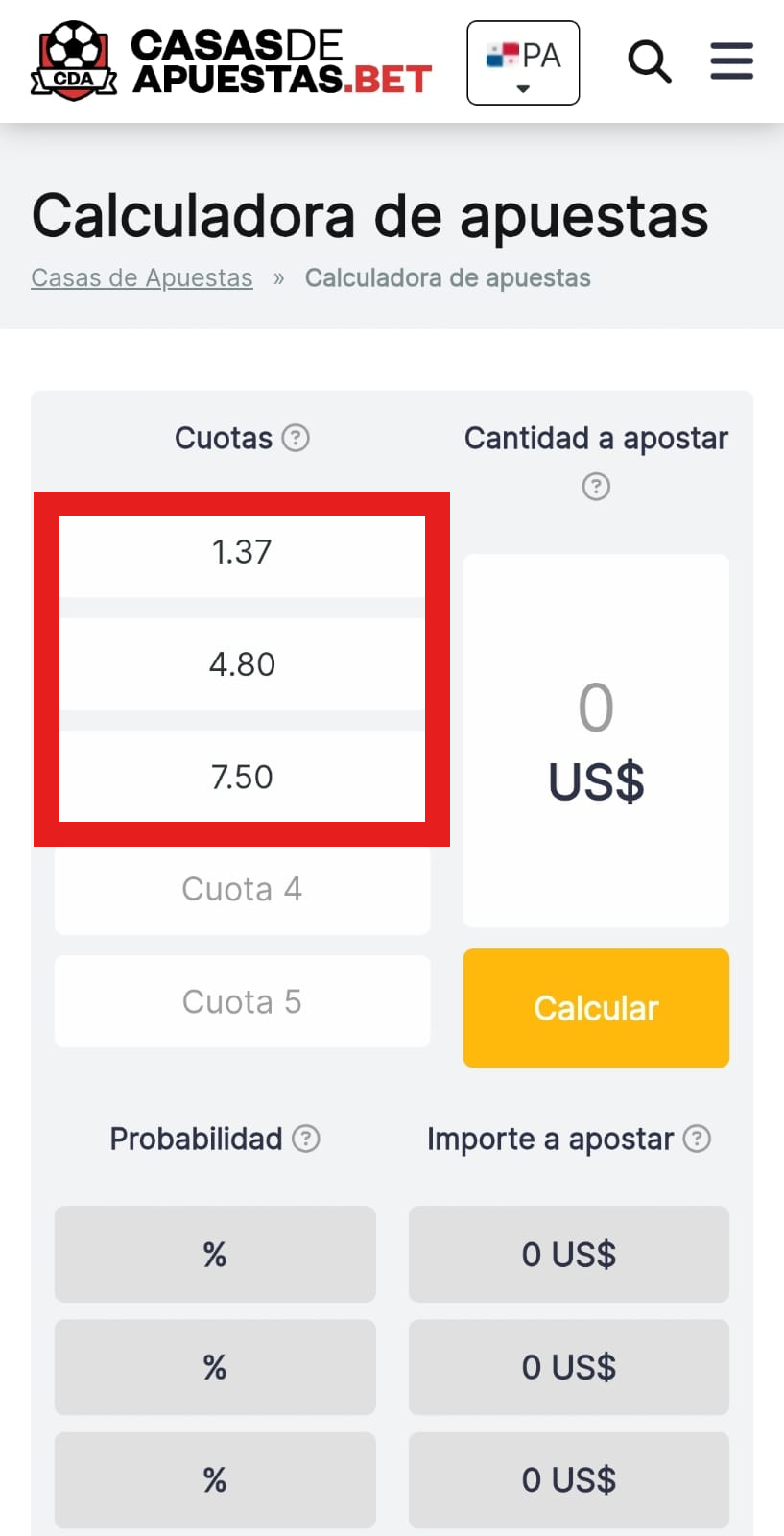Enter the bet amount in US$ field
The image size is (784, 1536).
coord(596,740)
